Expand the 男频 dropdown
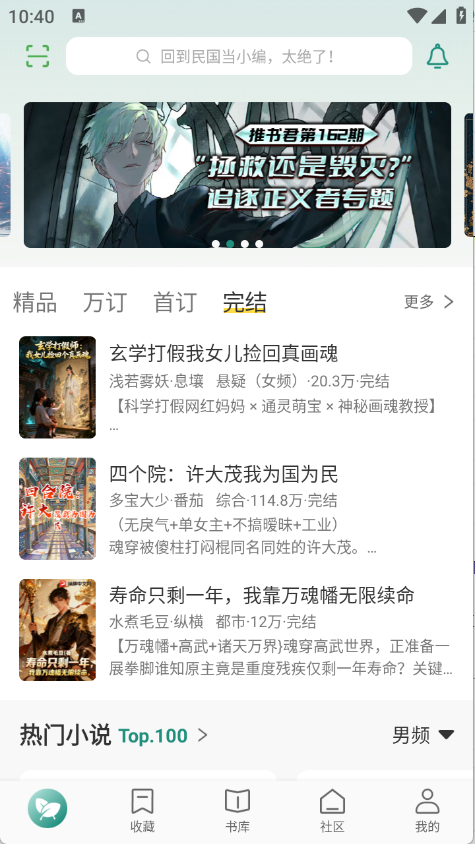The width and height of the screenshot is (475, 844). tap(423, 735)
